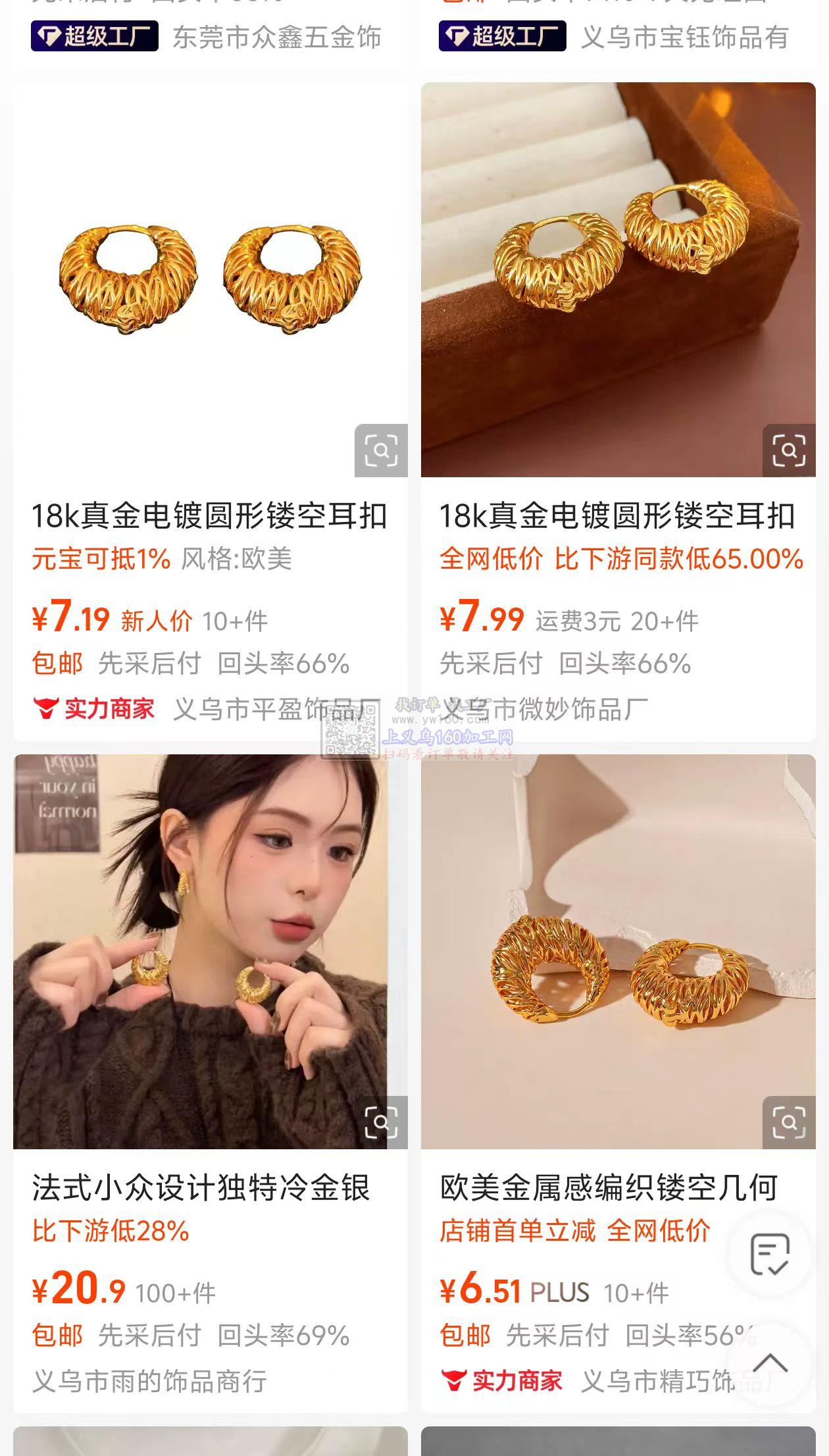Find lookalikes of the 欧美金属感编织 earrings image
829x1456 pixels.
pos(789,1122)
